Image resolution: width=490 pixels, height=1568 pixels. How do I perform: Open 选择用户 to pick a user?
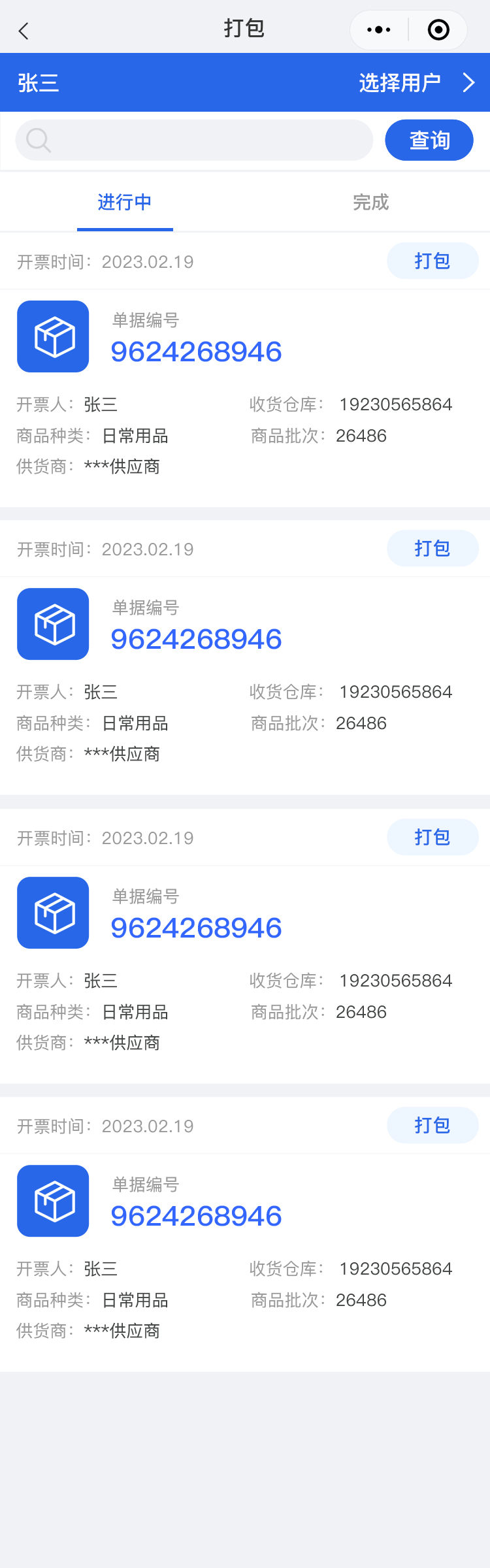[x=416, y=83]
